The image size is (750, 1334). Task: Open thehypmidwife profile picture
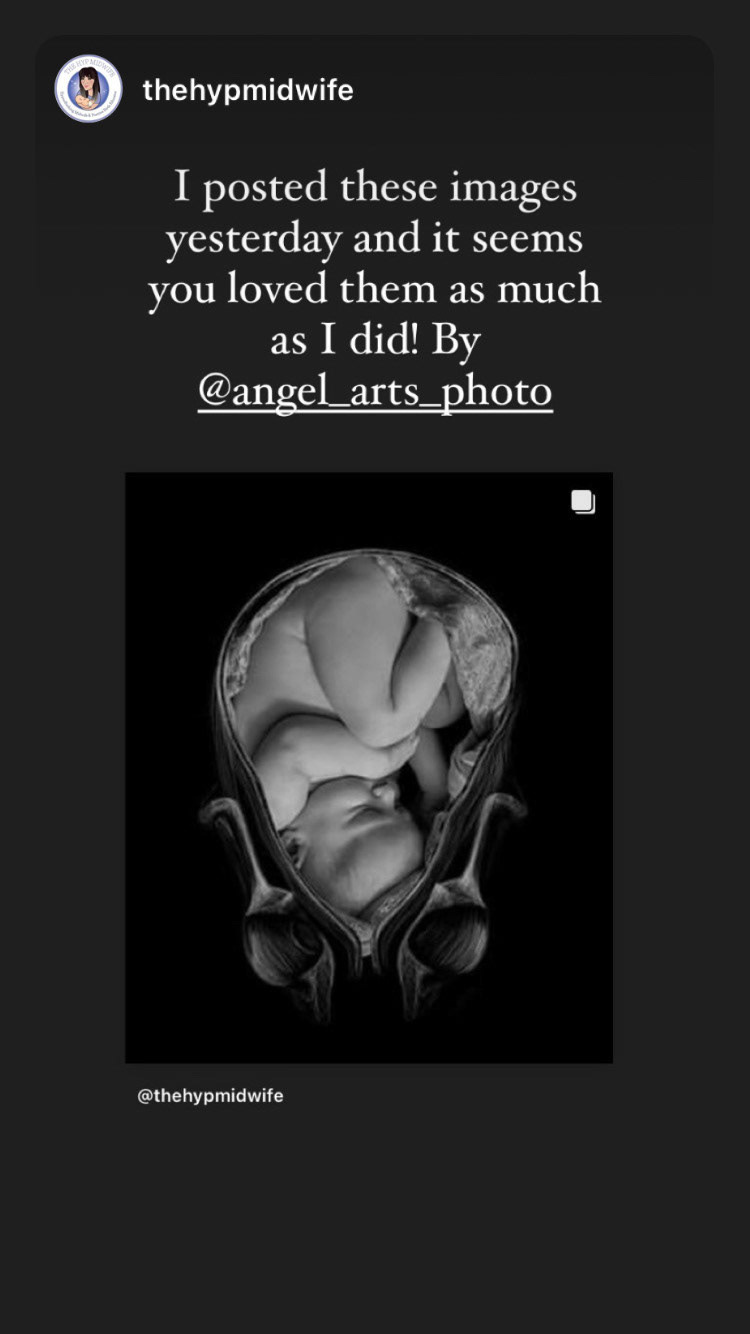(x=88, y=89)
